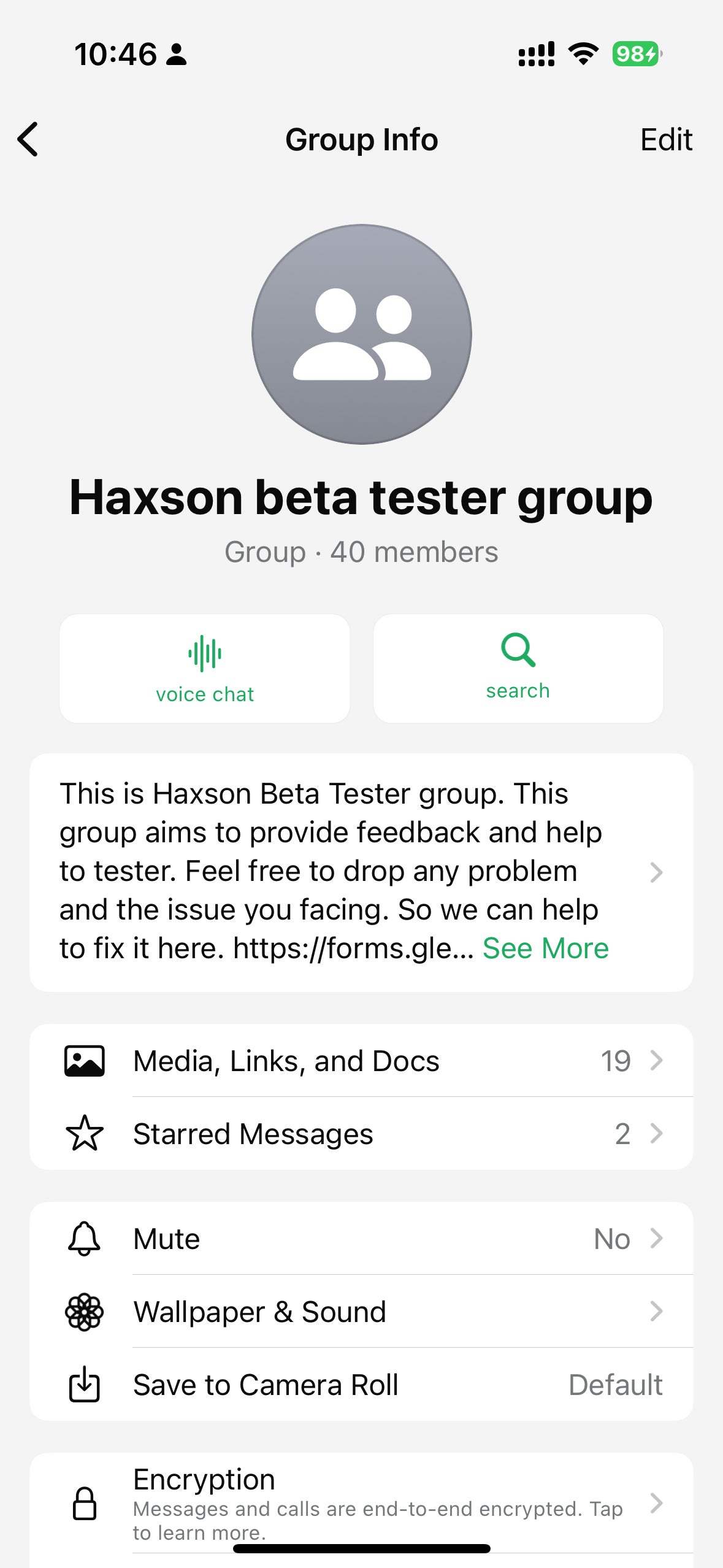Tap Edit to modify group info
This screenshot has height=1568, width=723.
[666, 139]
